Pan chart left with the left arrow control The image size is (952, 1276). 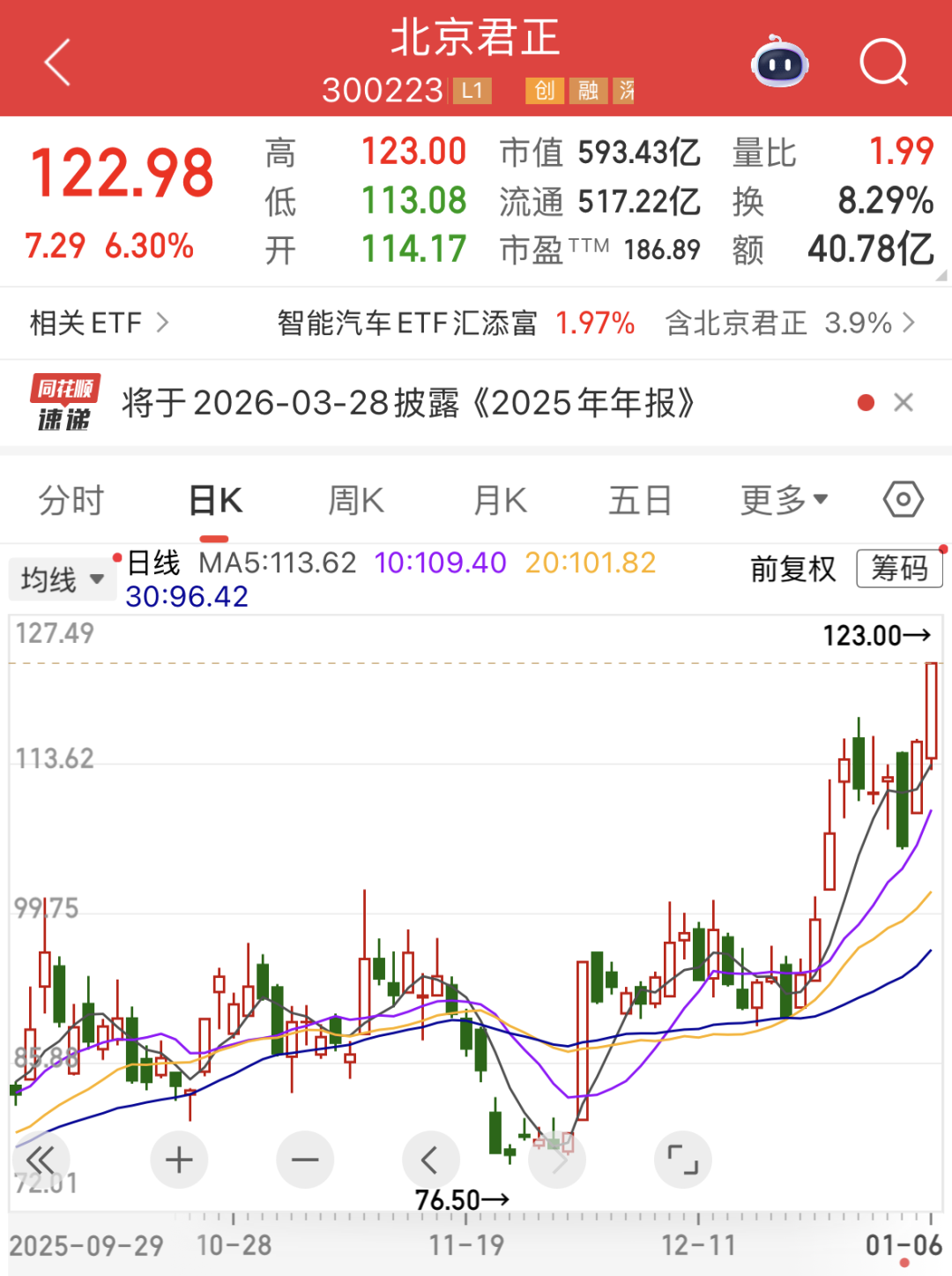430,1160
